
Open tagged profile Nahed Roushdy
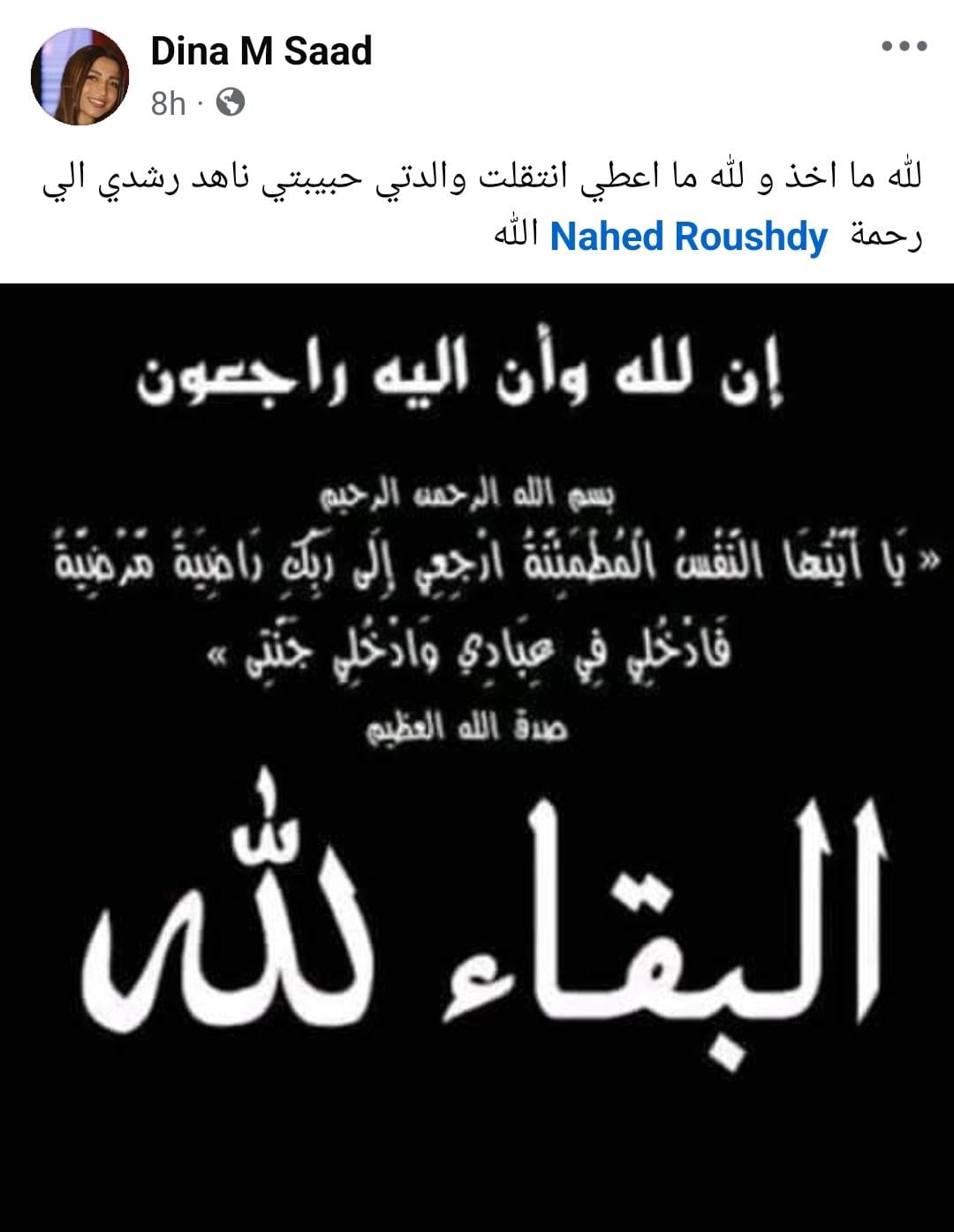[x=688, y=237]
